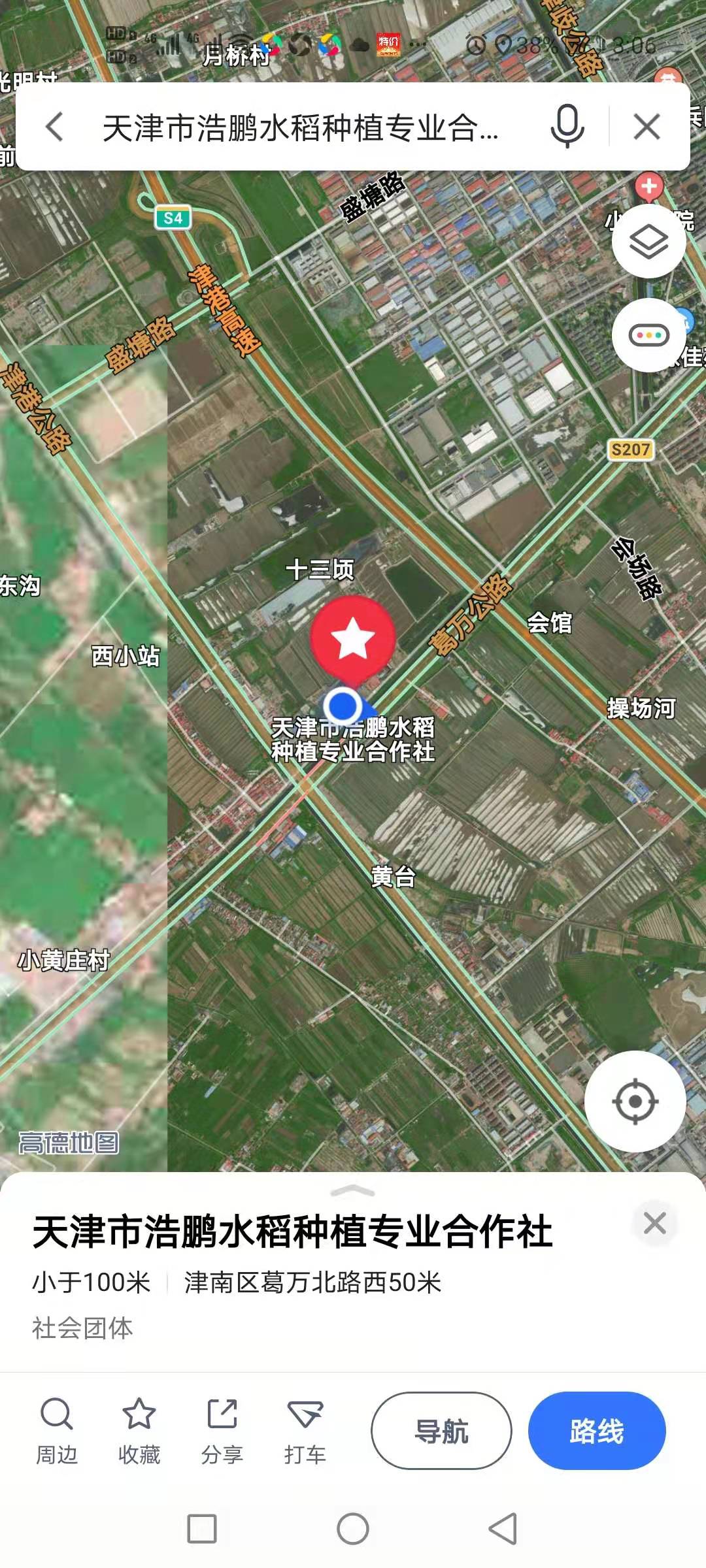Start voice search with the microphone

[567, 125]
